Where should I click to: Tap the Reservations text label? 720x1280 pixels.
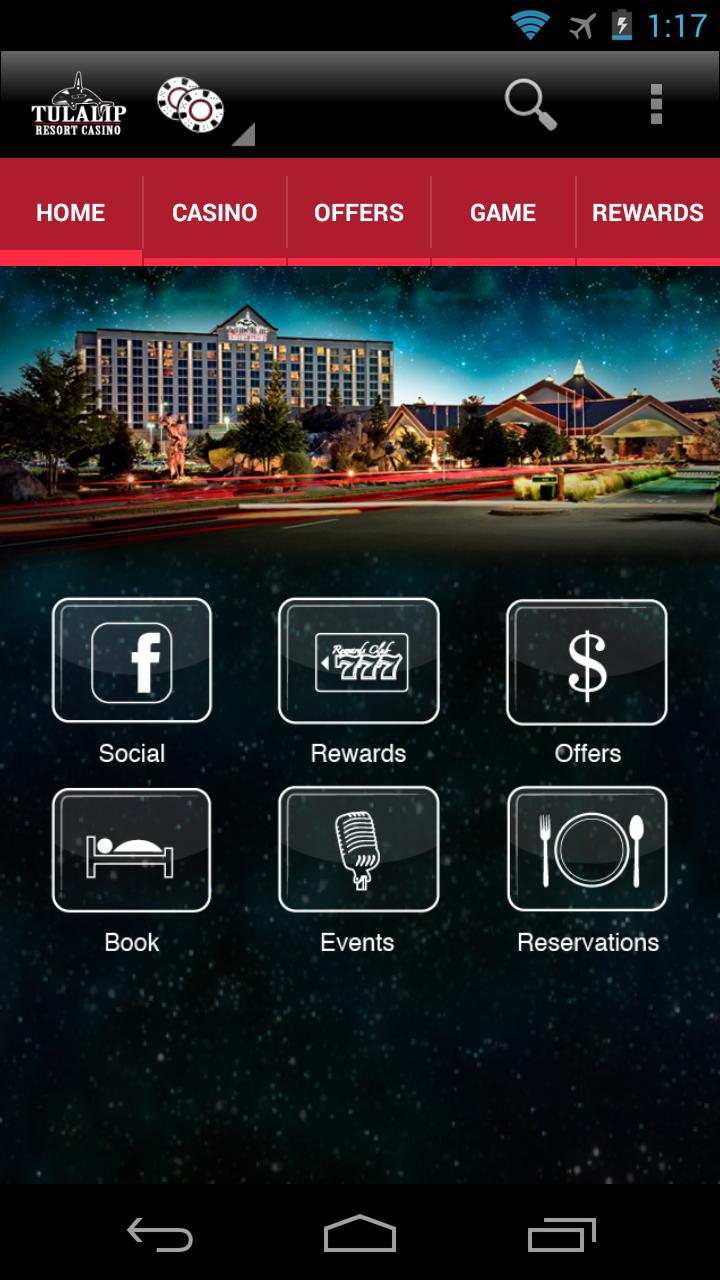(586, 941)
